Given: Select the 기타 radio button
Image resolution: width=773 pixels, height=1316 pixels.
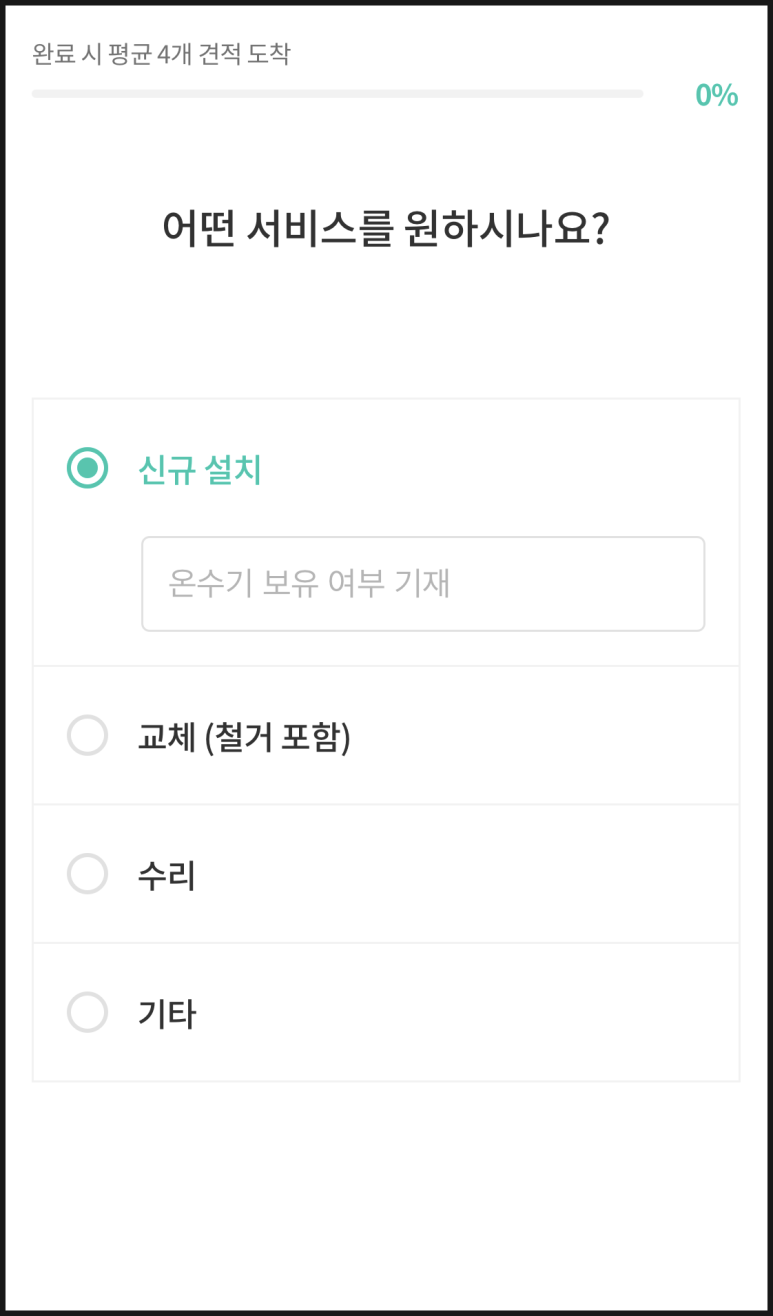Looking at the screenshot, I should tap(87, 1012).
